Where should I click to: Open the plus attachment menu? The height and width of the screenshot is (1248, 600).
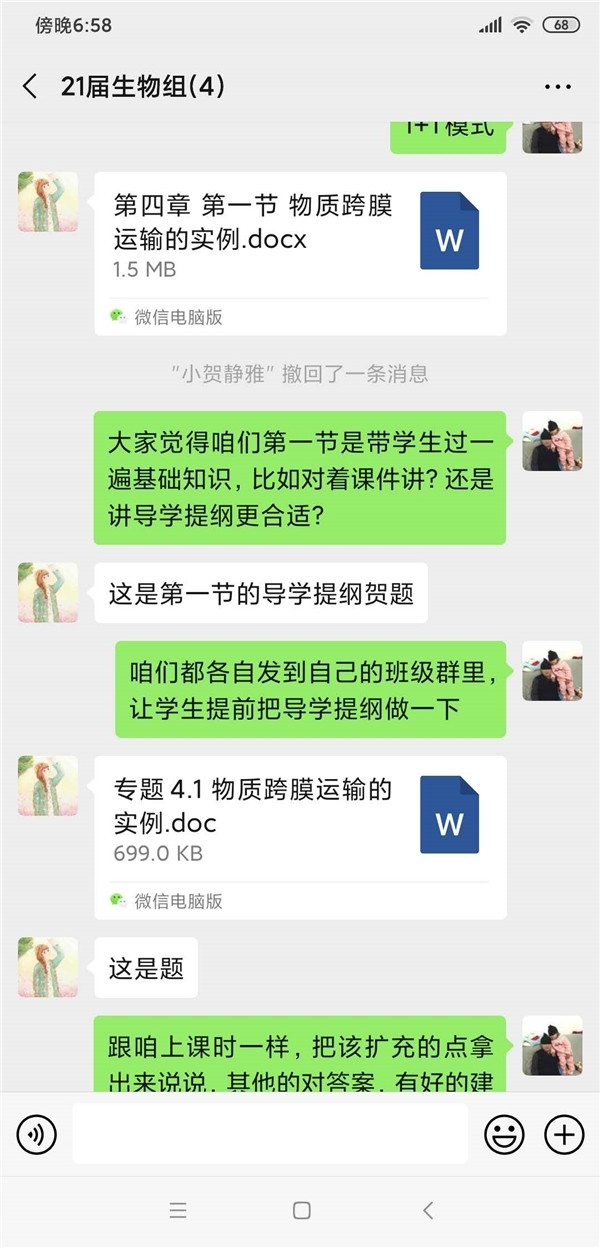[x=564, y=1134]
